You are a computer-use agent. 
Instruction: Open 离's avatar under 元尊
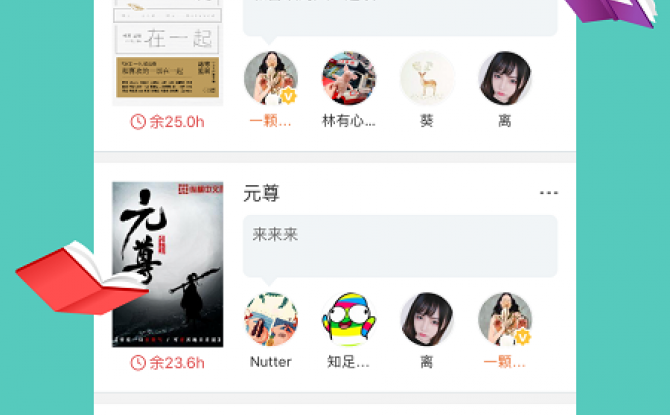click(x=427, y=319)
